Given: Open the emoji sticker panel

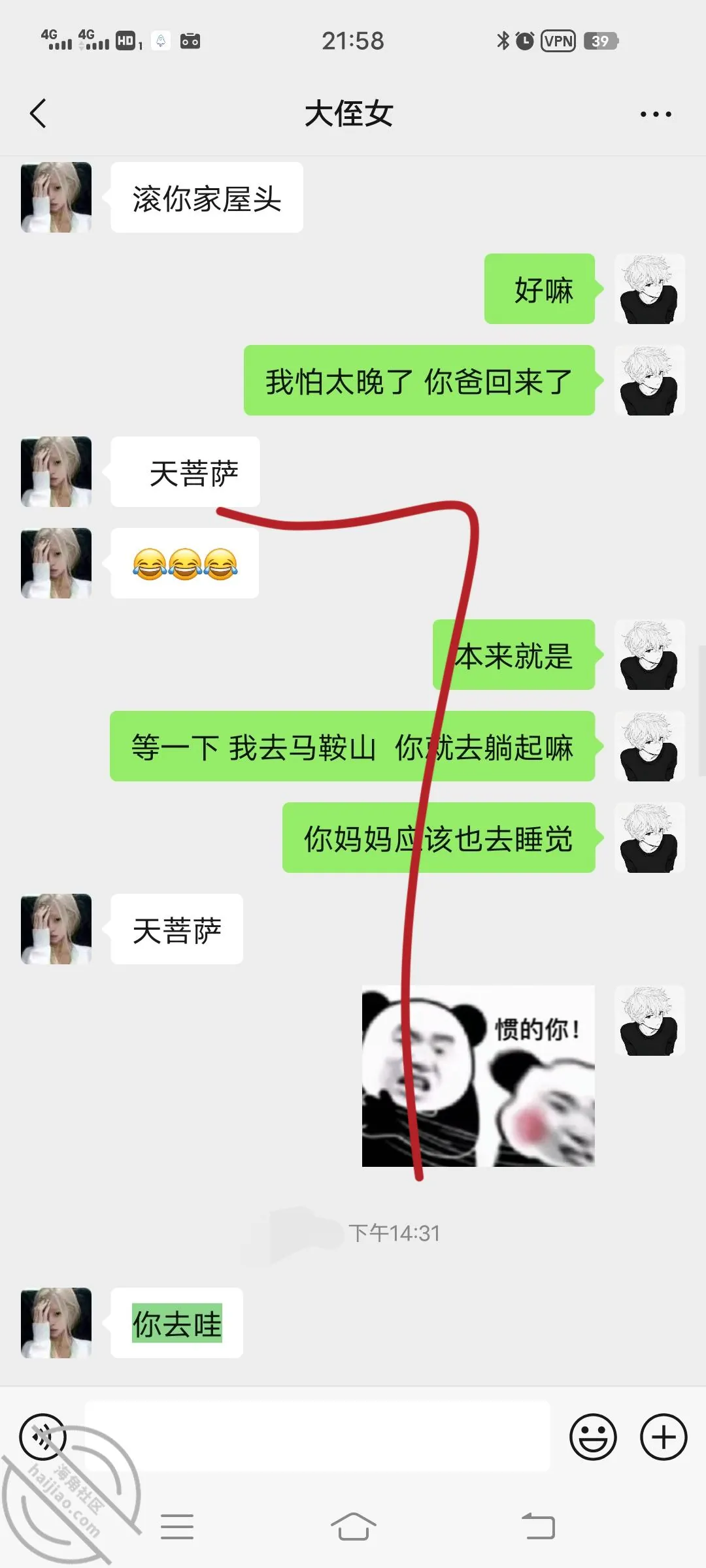Looking at the screenshot, I should click(593, 1437).
